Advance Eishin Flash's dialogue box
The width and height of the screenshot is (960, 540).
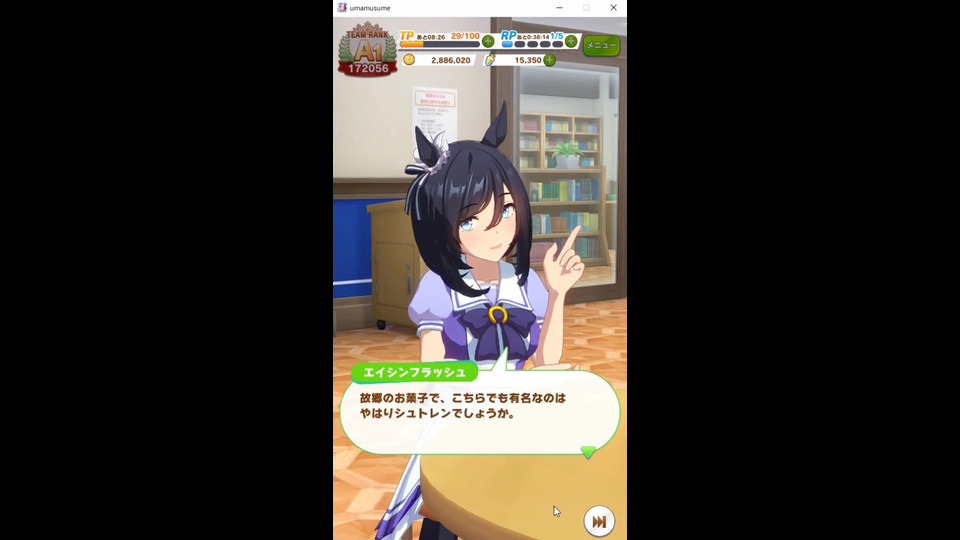click(480, 412)
